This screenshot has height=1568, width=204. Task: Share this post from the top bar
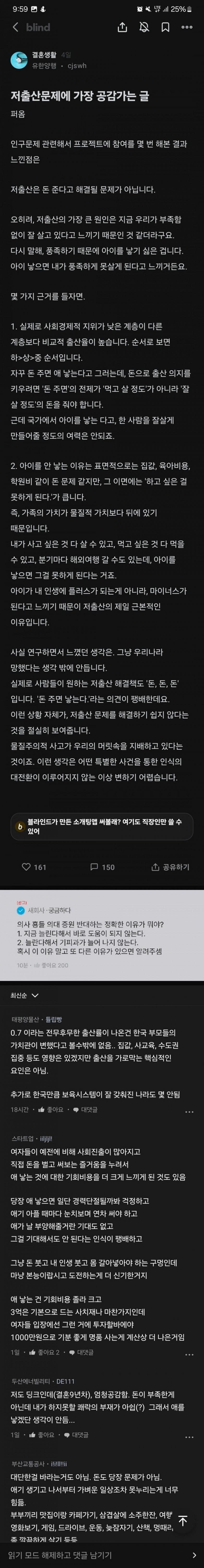122,27
